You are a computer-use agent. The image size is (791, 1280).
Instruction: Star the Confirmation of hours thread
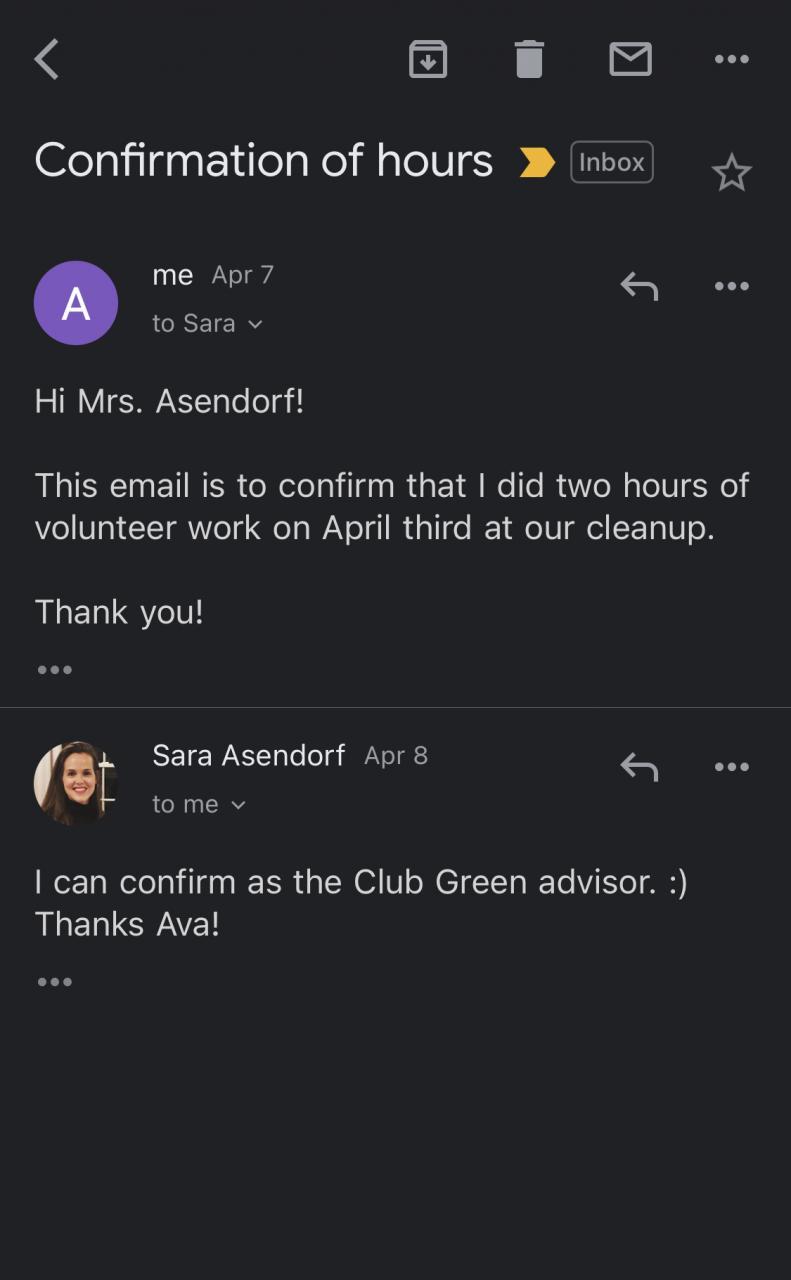pos(731,174)
